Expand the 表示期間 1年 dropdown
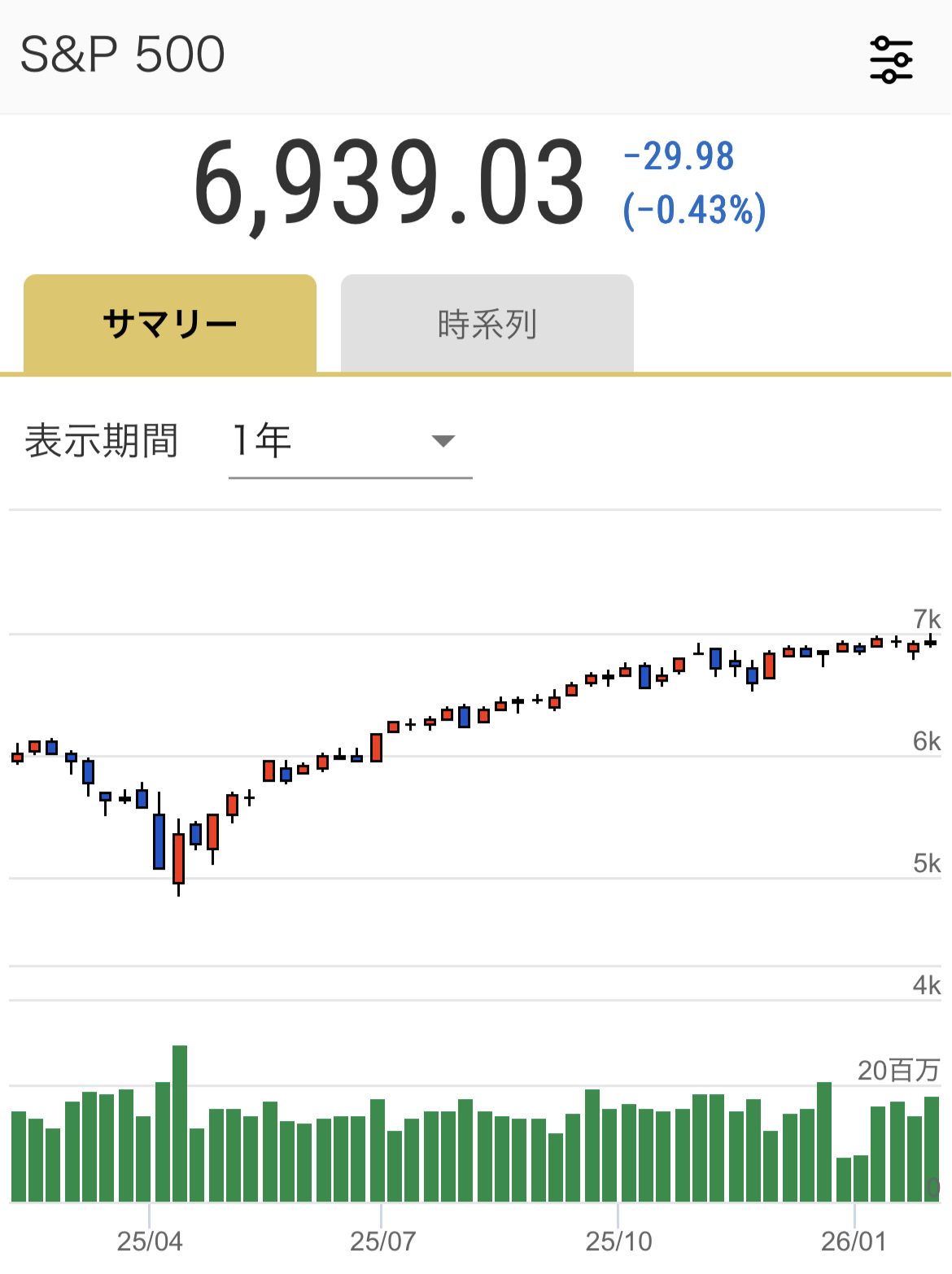The width and height of the screenshot is (952, 1274). (350, 441)
